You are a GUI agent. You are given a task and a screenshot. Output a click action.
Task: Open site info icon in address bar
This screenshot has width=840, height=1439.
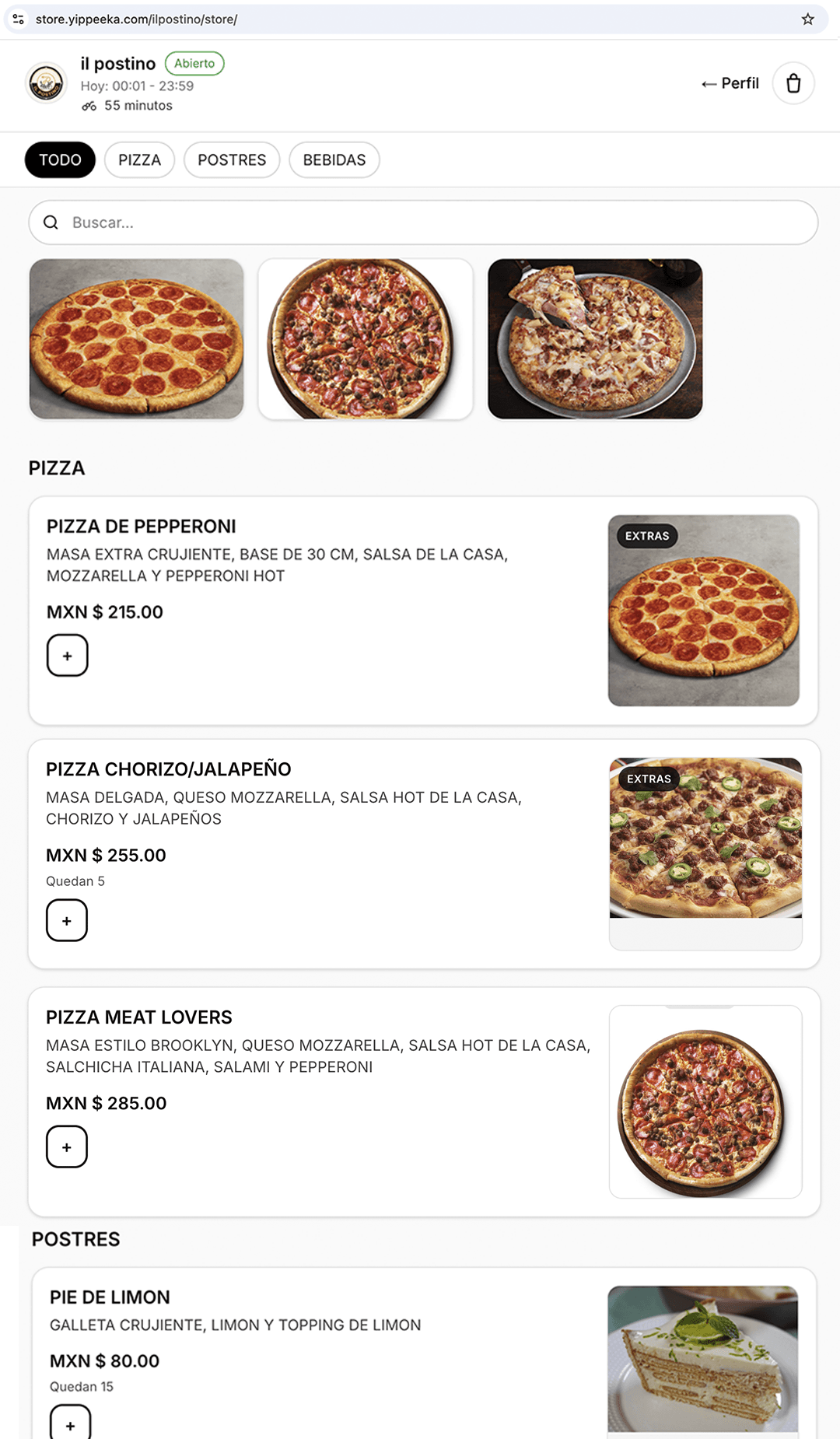point(19,19)
